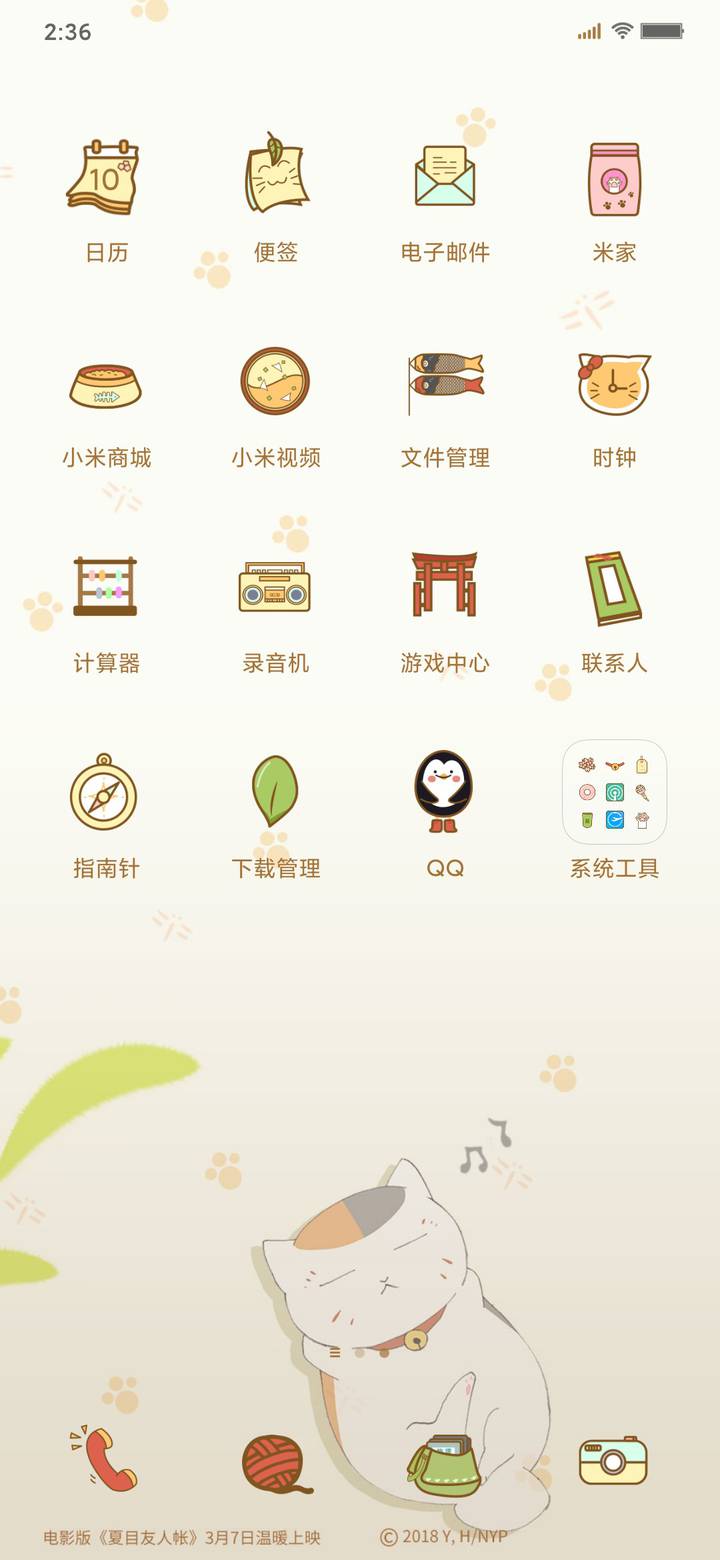This screenshot has height=1560, width=720.
Task: Open the 计算器 calculator
Action: [106, 590]
